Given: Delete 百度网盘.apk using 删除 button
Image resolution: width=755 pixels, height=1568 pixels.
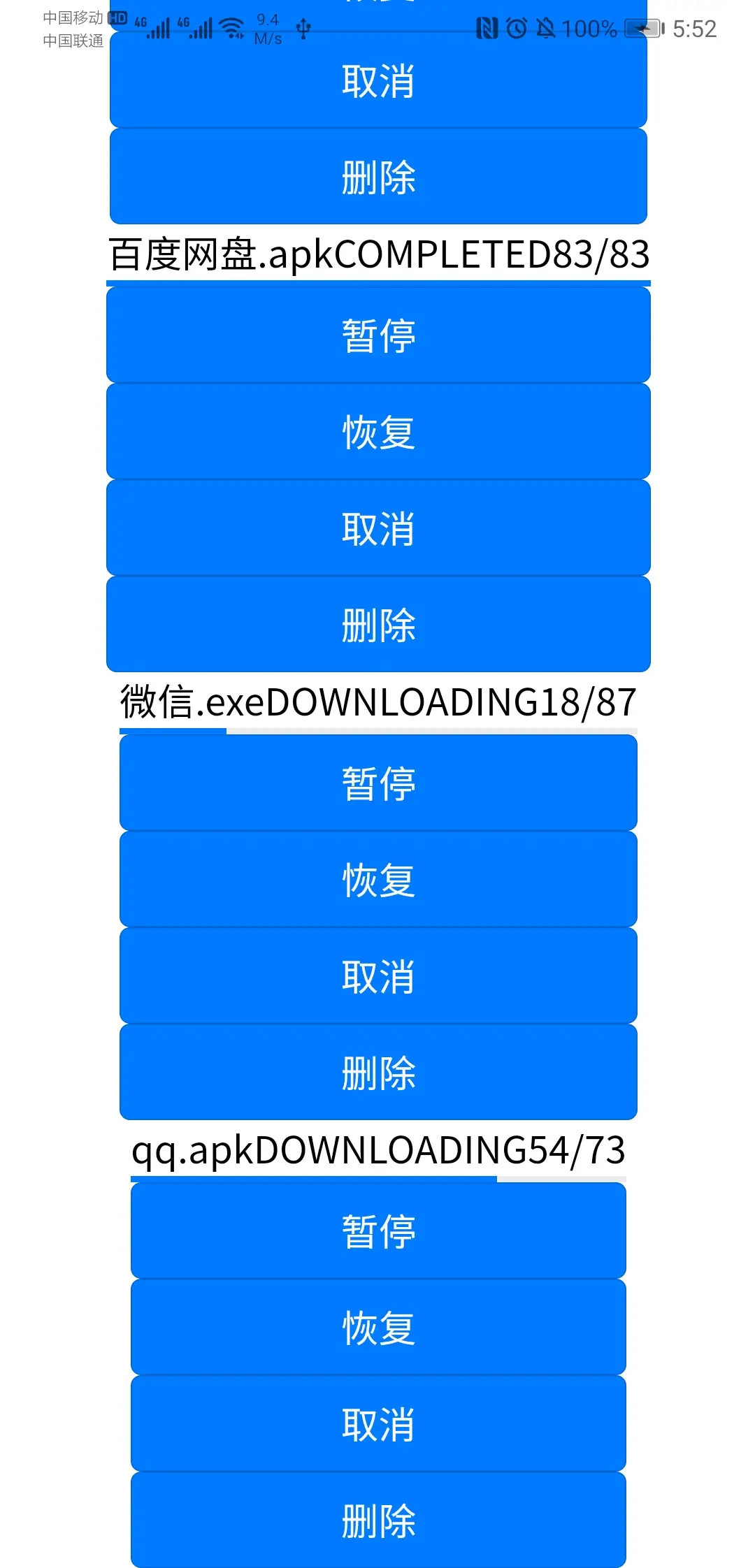Looking at the screenshot, I should (378, 625).
